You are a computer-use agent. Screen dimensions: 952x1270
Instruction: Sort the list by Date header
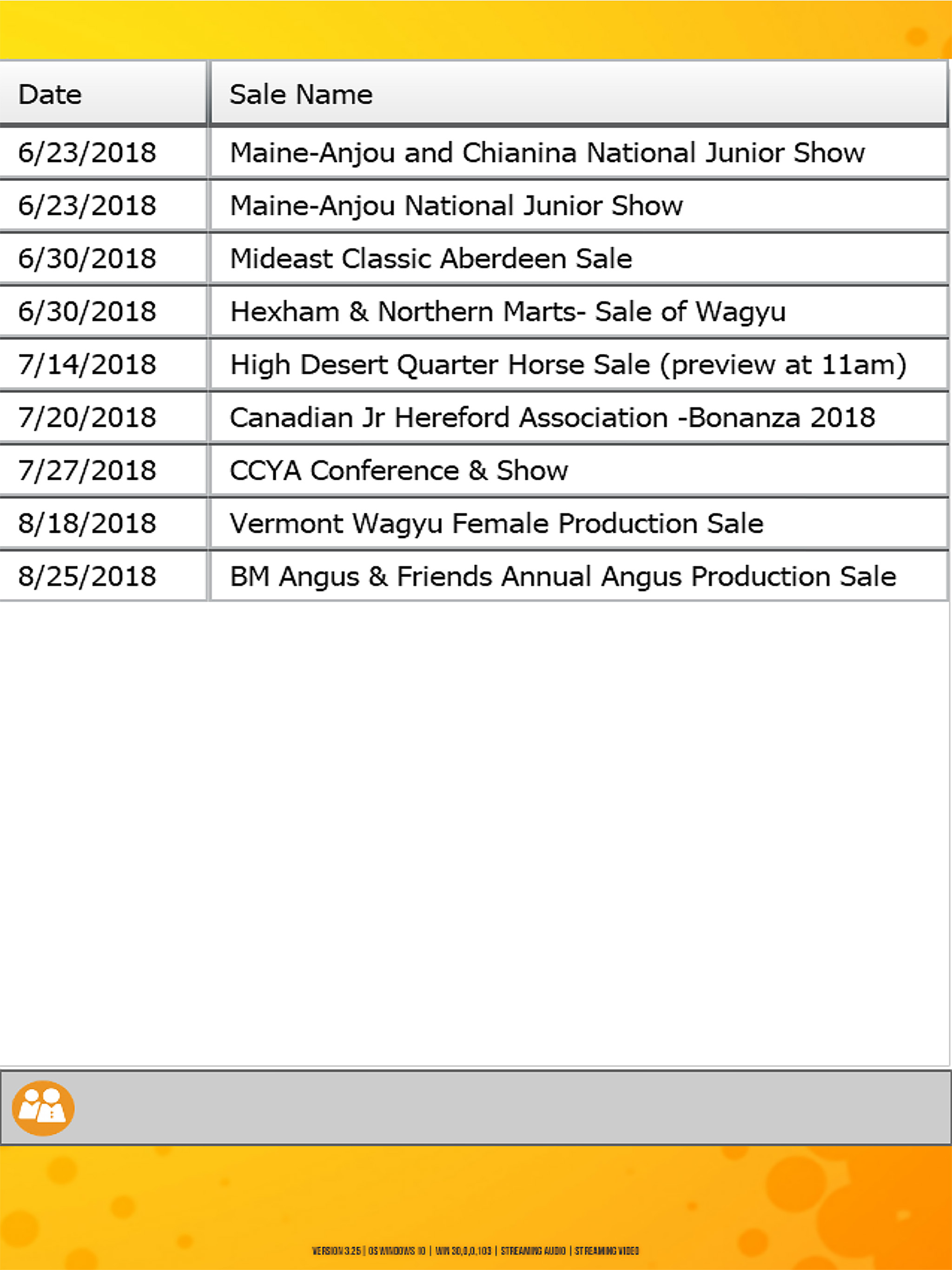coord(103,93)
